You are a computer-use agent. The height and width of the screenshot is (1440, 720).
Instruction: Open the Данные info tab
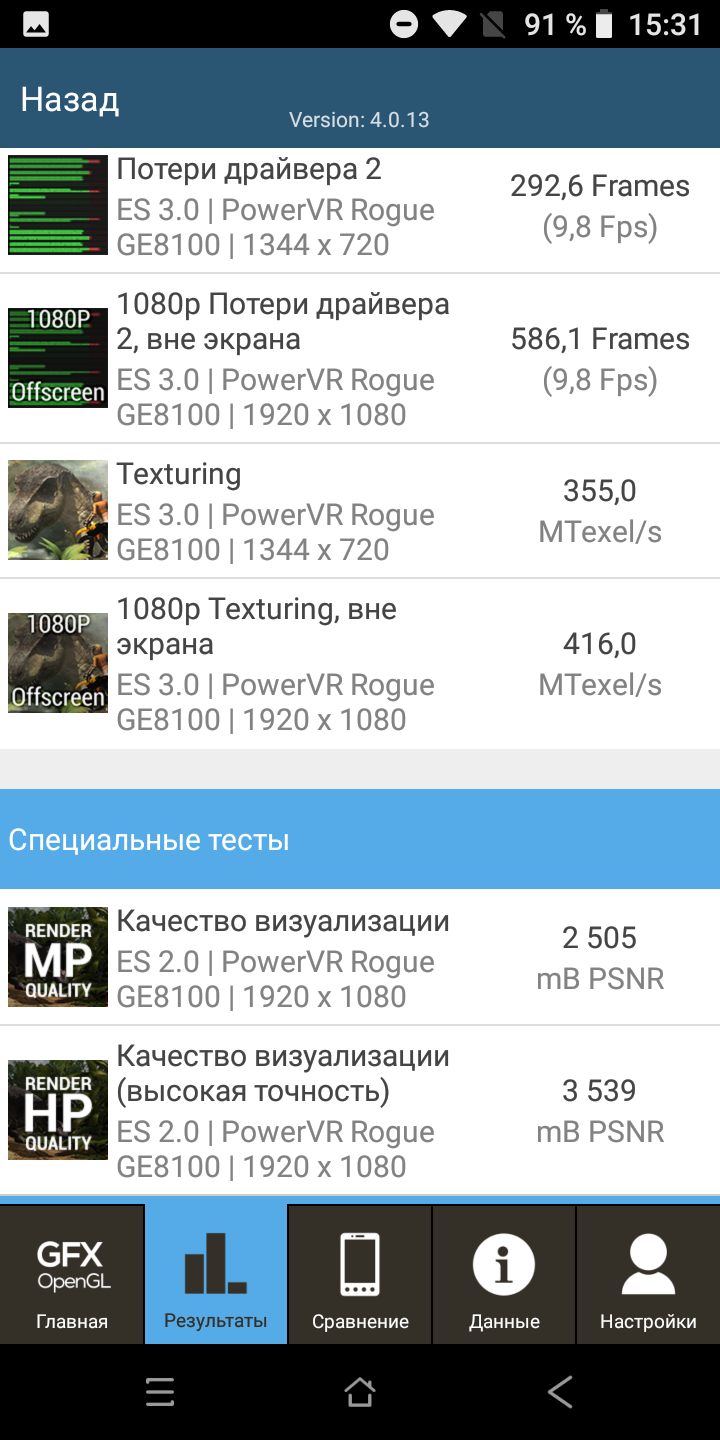click(x=504, y=1274)
